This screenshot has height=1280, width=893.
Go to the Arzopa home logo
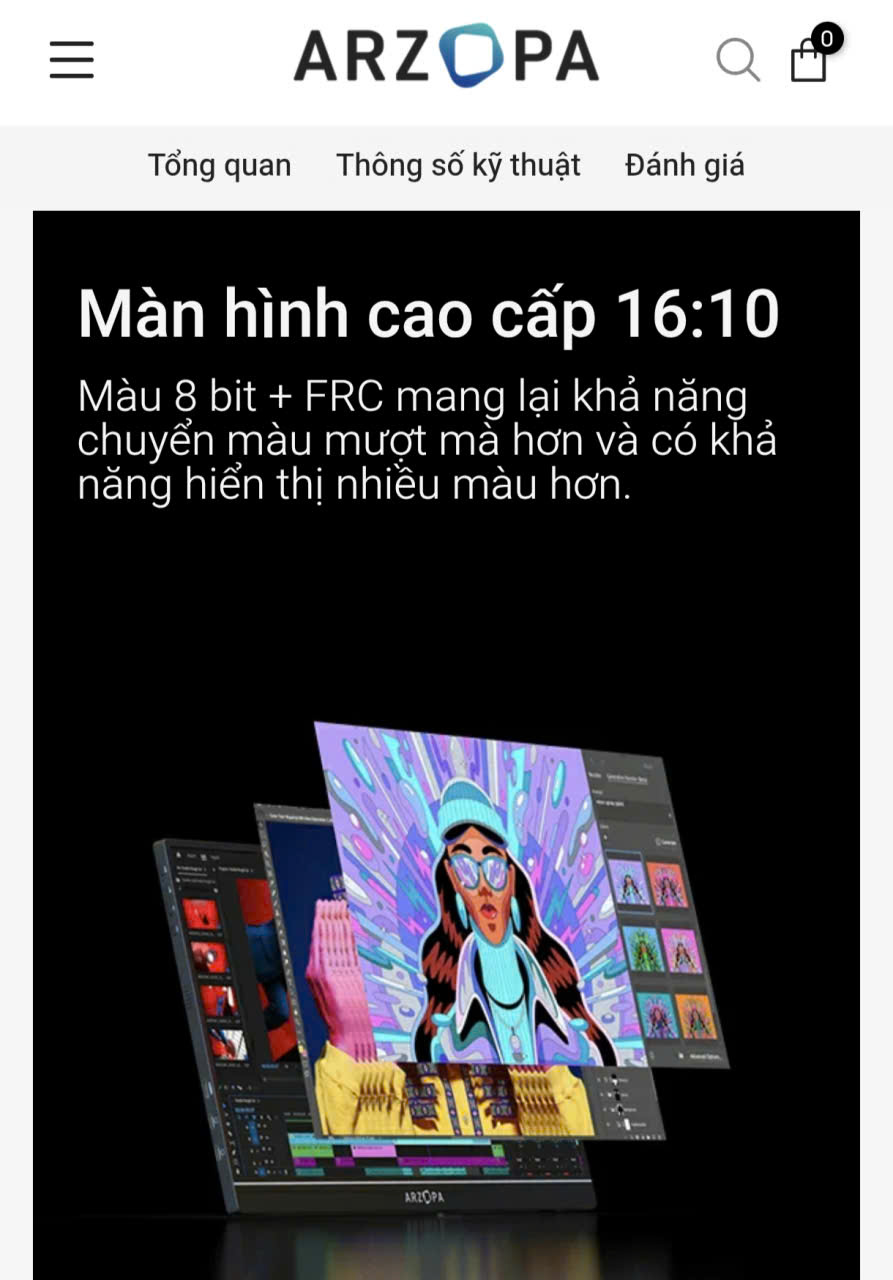click(x=446, y=56)
